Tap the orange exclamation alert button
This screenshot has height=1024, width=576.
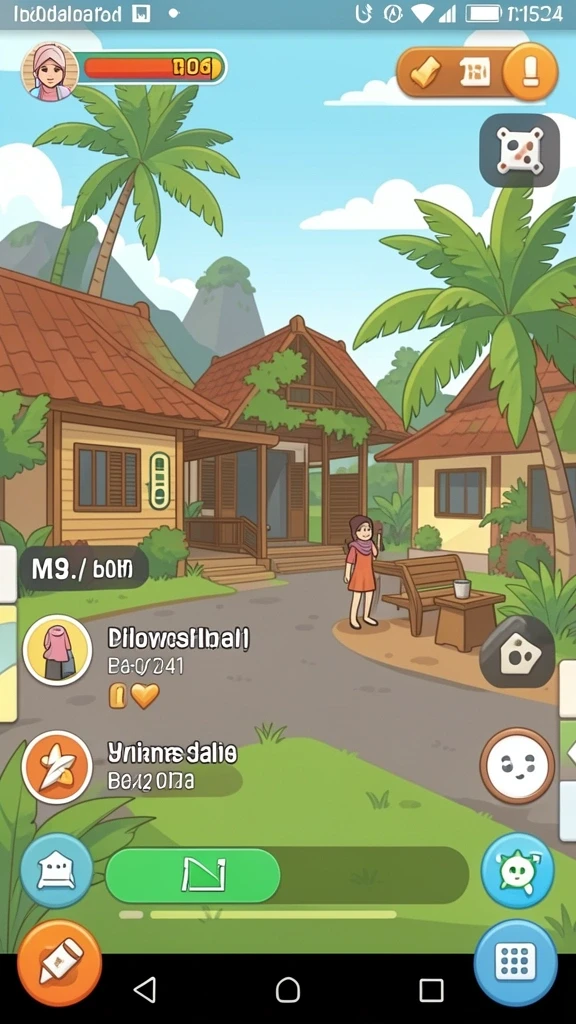click(x=530, y=71)
